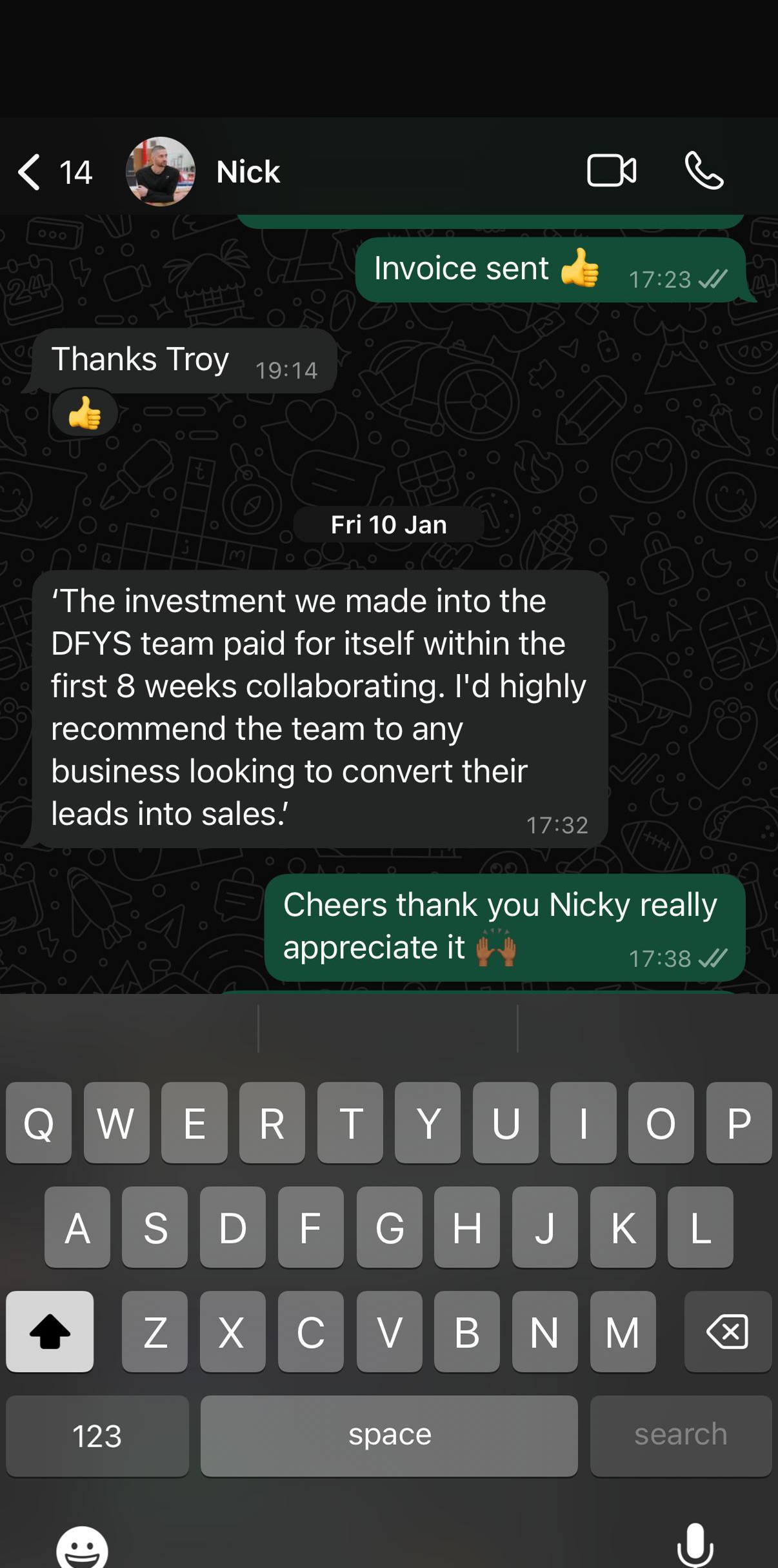Image resolution: width=778 pixels, height=1568 pixels.
Task: Tap the shift key on keyboard
Action: pyautogui.click(x=50, y=1332)
